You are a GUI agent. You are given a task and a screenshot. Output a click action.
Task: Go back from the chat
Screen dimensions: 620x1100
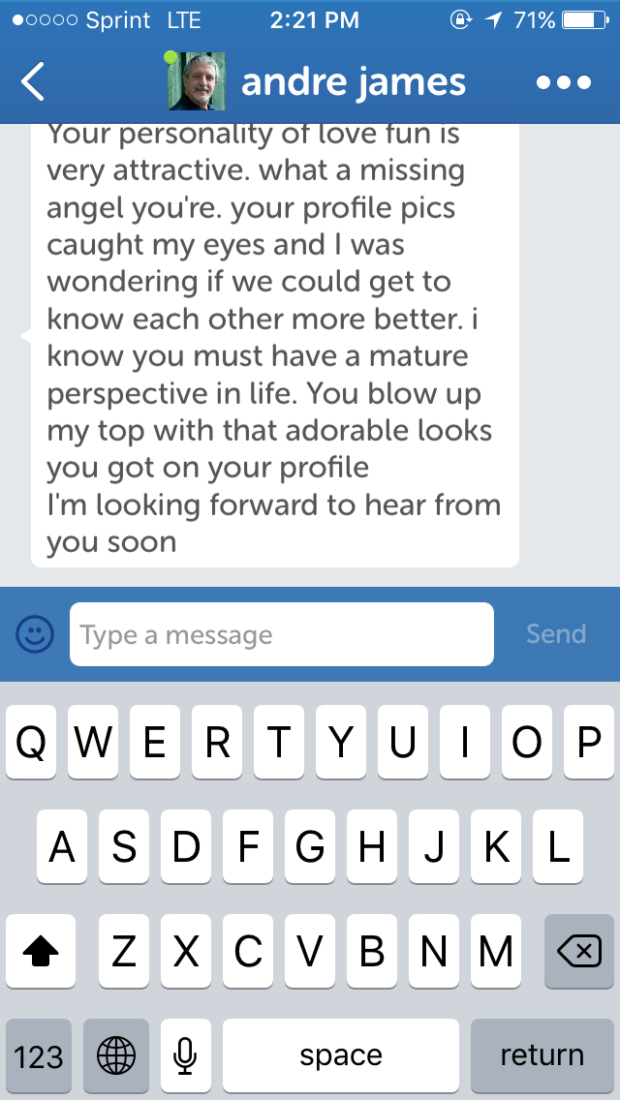32,82
